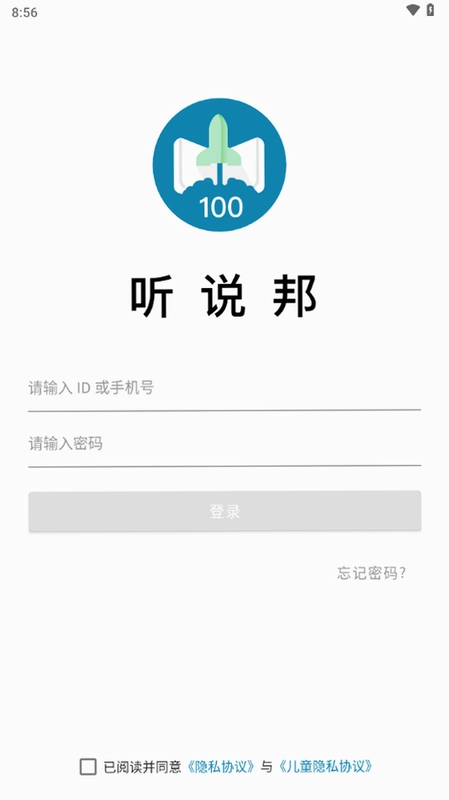Viewport: 449px width, 800px height.
Task: Open the 《儿童隐私协议》 children's privacy link
Action: [326, 766]
